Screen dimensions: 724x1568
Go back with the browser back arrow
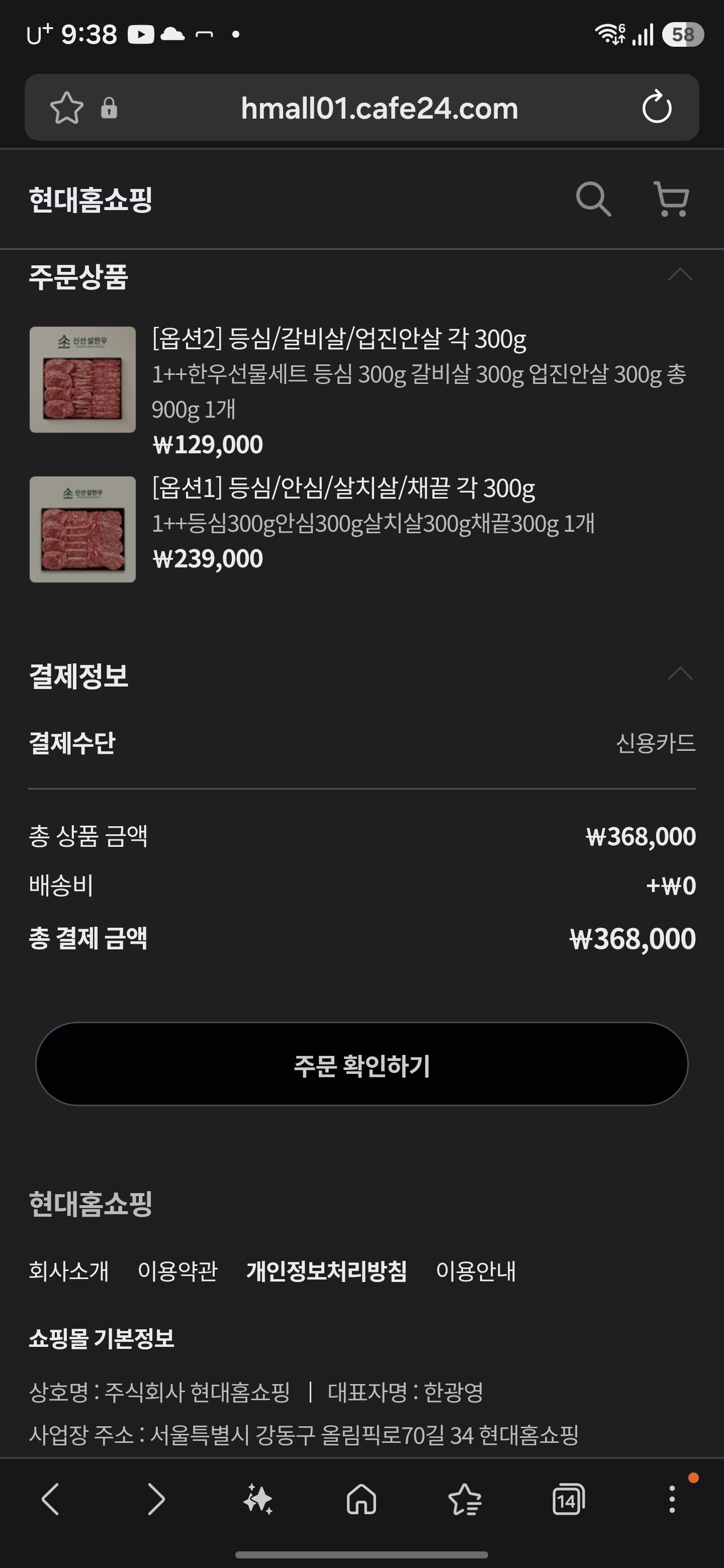(51, 1499)
